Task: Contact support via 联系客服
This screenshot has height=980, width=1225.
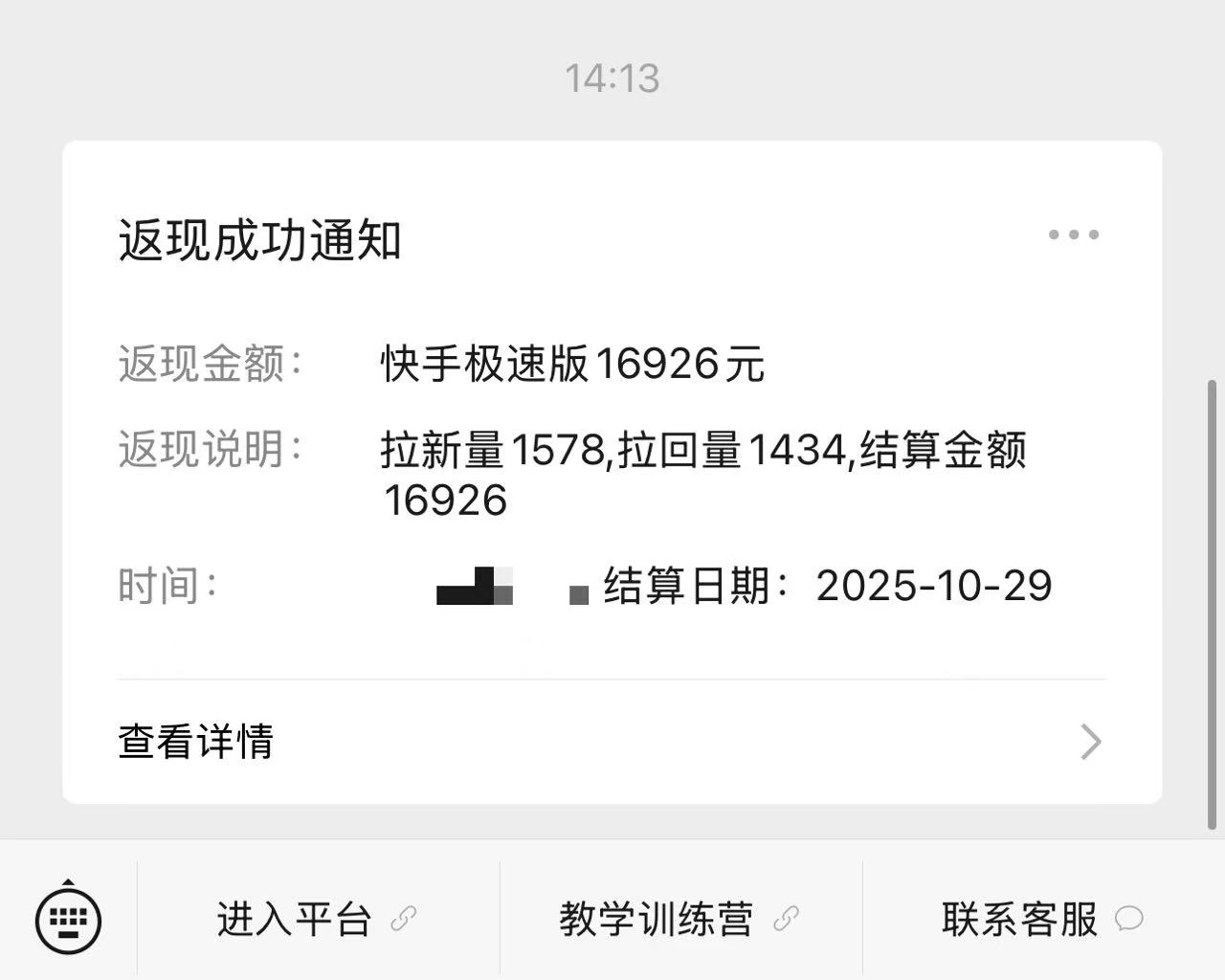Action: coord(1042,920)
